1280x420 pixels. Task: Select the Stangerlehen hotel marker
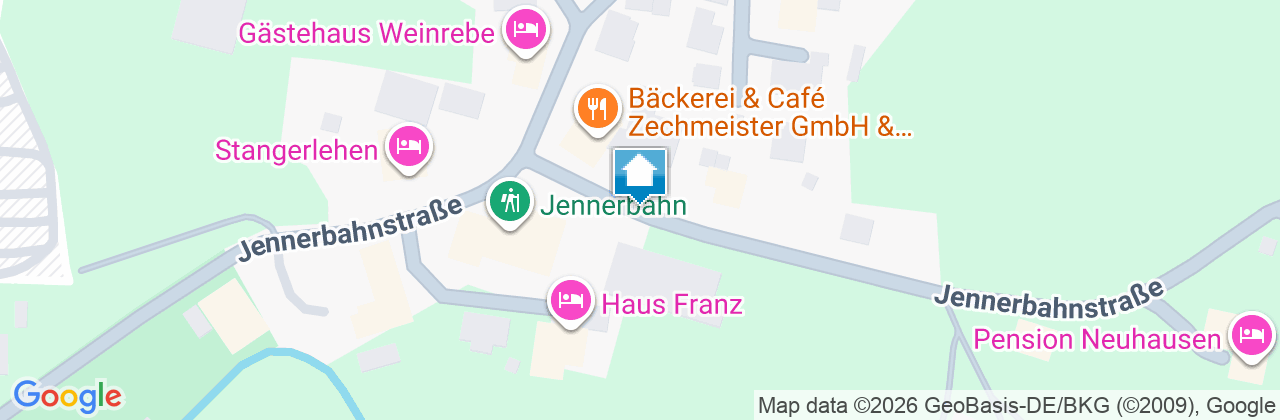tap(408, 147)
